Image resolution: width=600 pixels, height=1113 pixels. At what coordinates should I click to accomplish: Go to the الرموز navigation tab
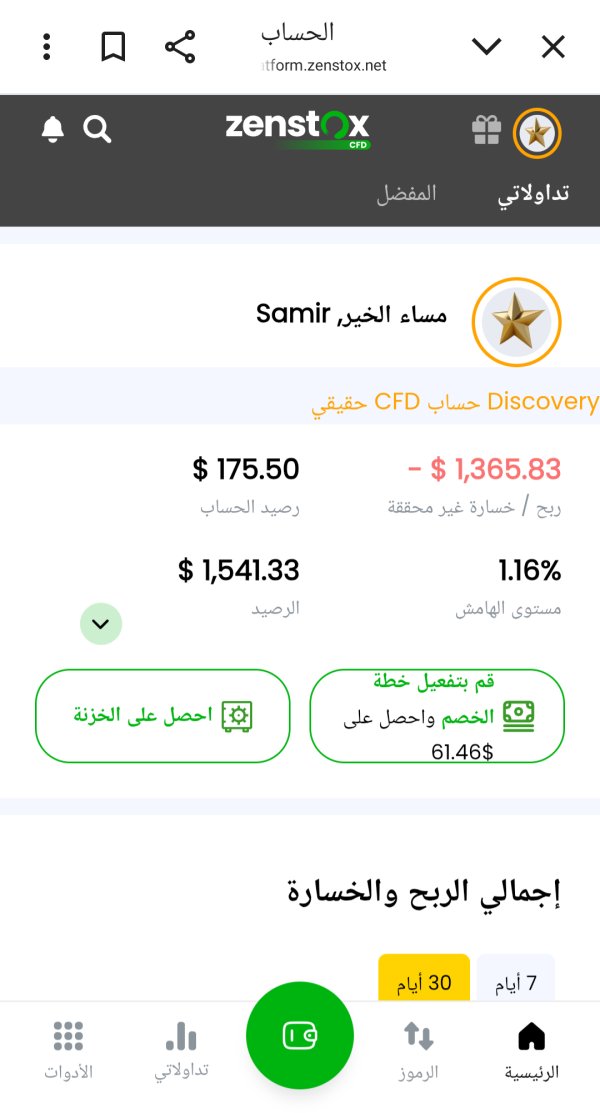(x=419, y=1051)
